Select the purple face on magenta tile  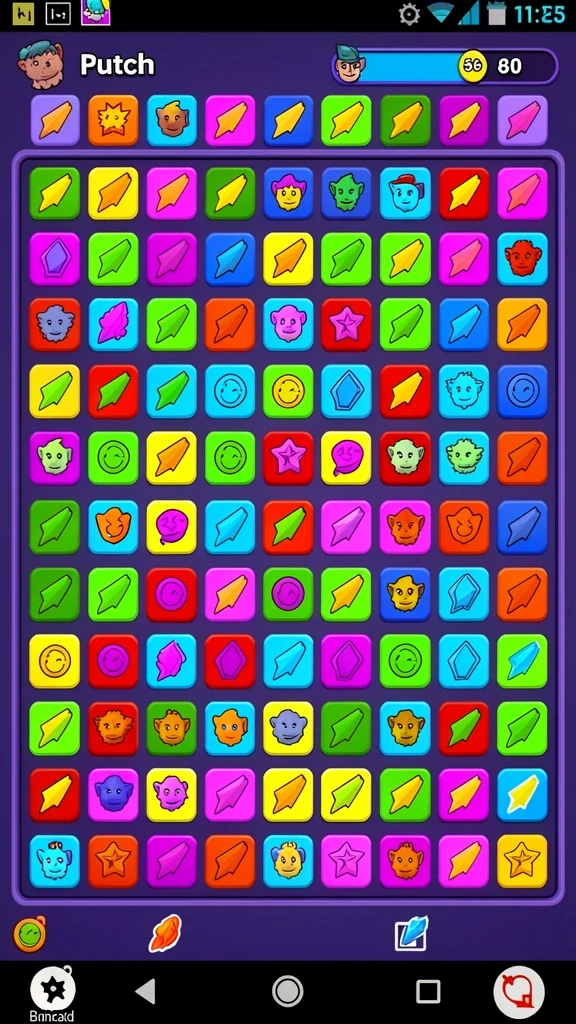point(114,795)
